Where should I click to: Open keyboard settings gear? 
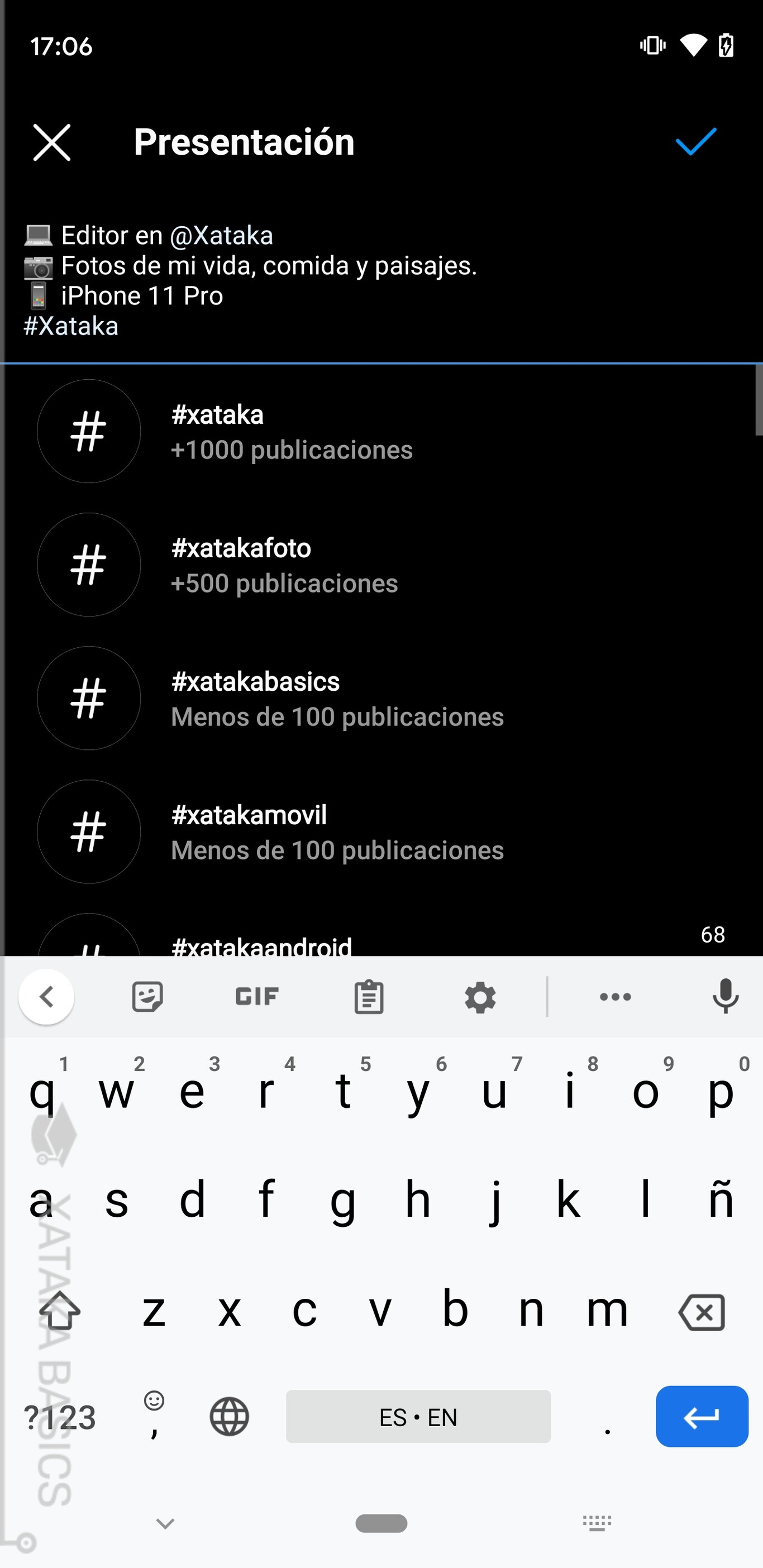coord(480,997)
